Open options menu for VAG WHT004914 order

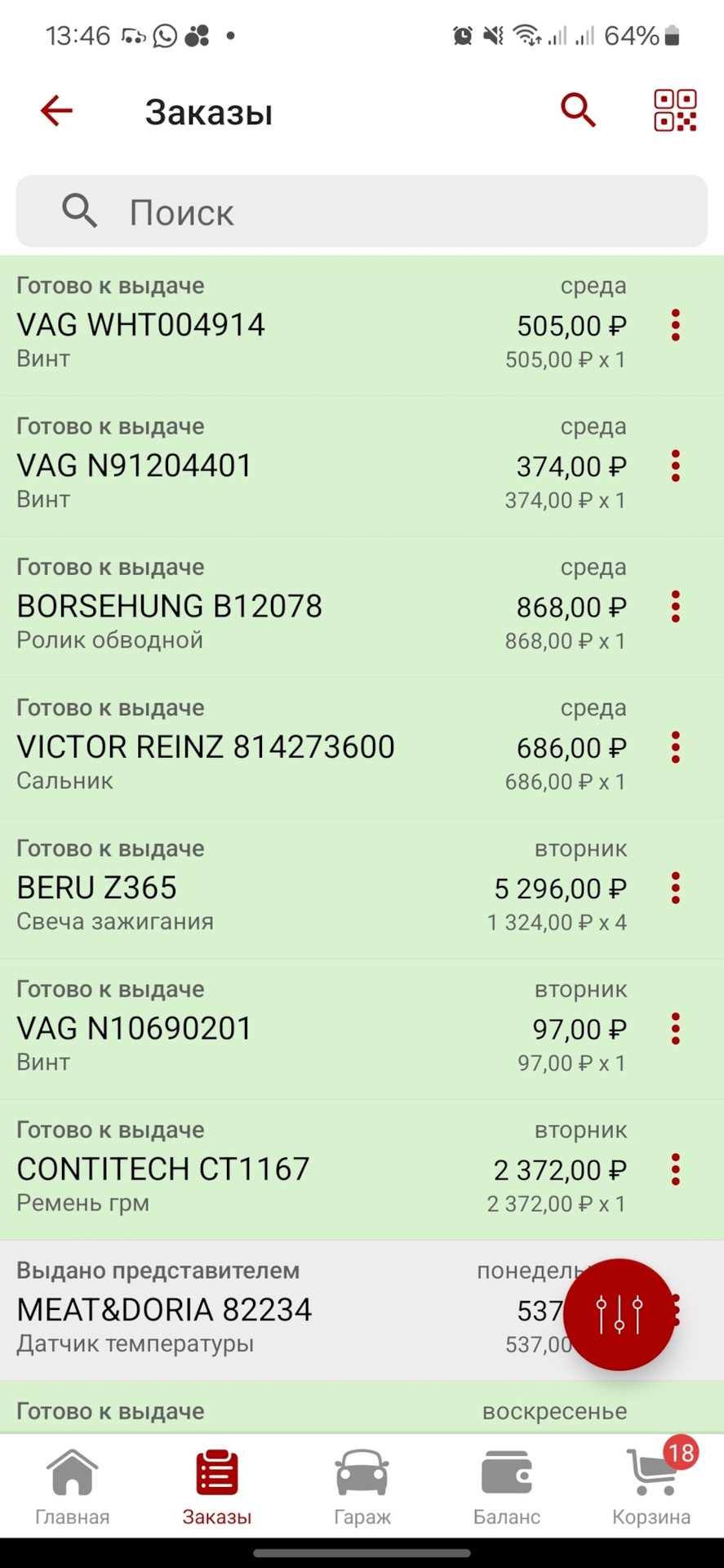675,325
